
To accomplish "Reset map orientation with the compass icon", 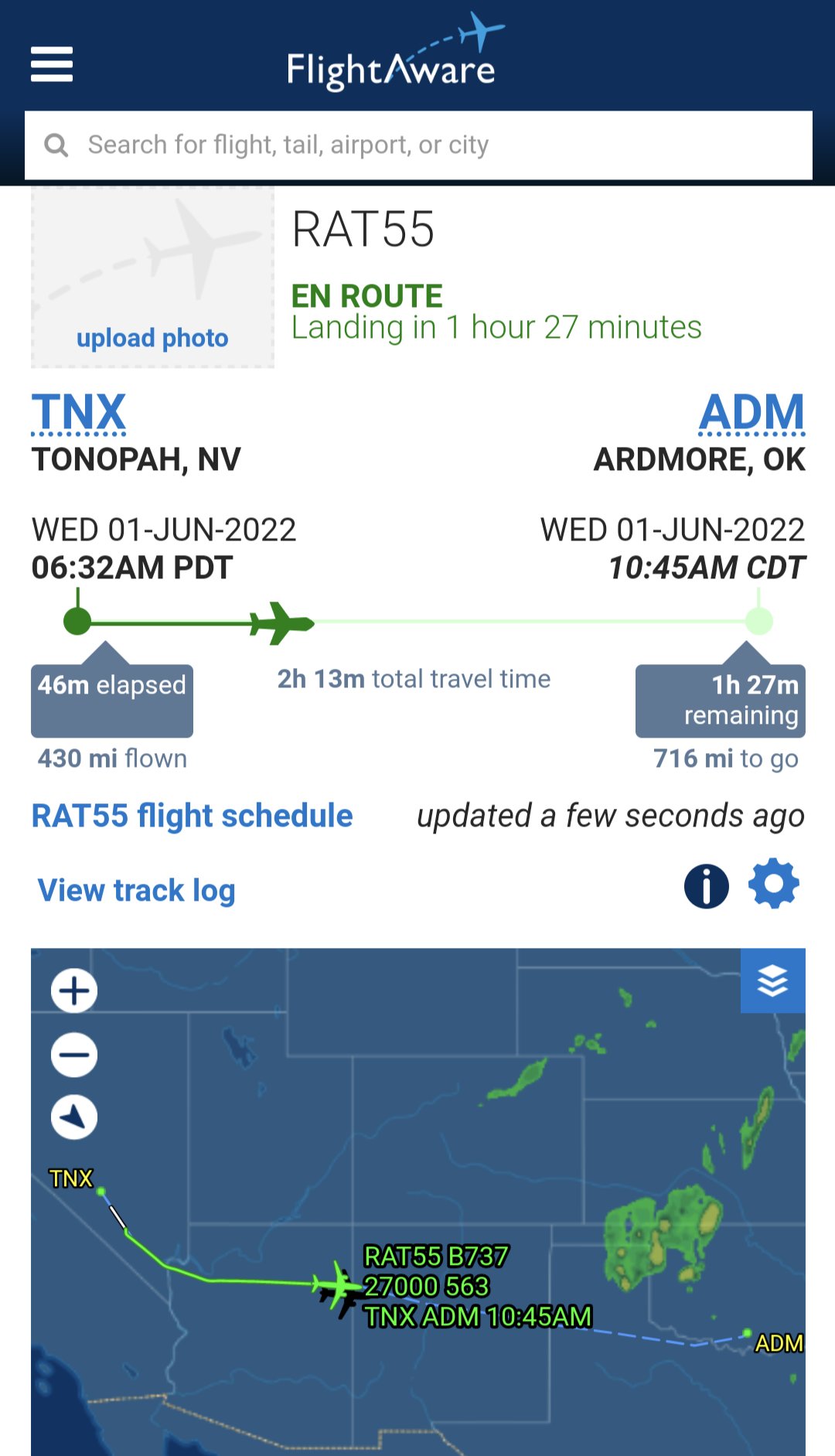I will [73, 1115].
